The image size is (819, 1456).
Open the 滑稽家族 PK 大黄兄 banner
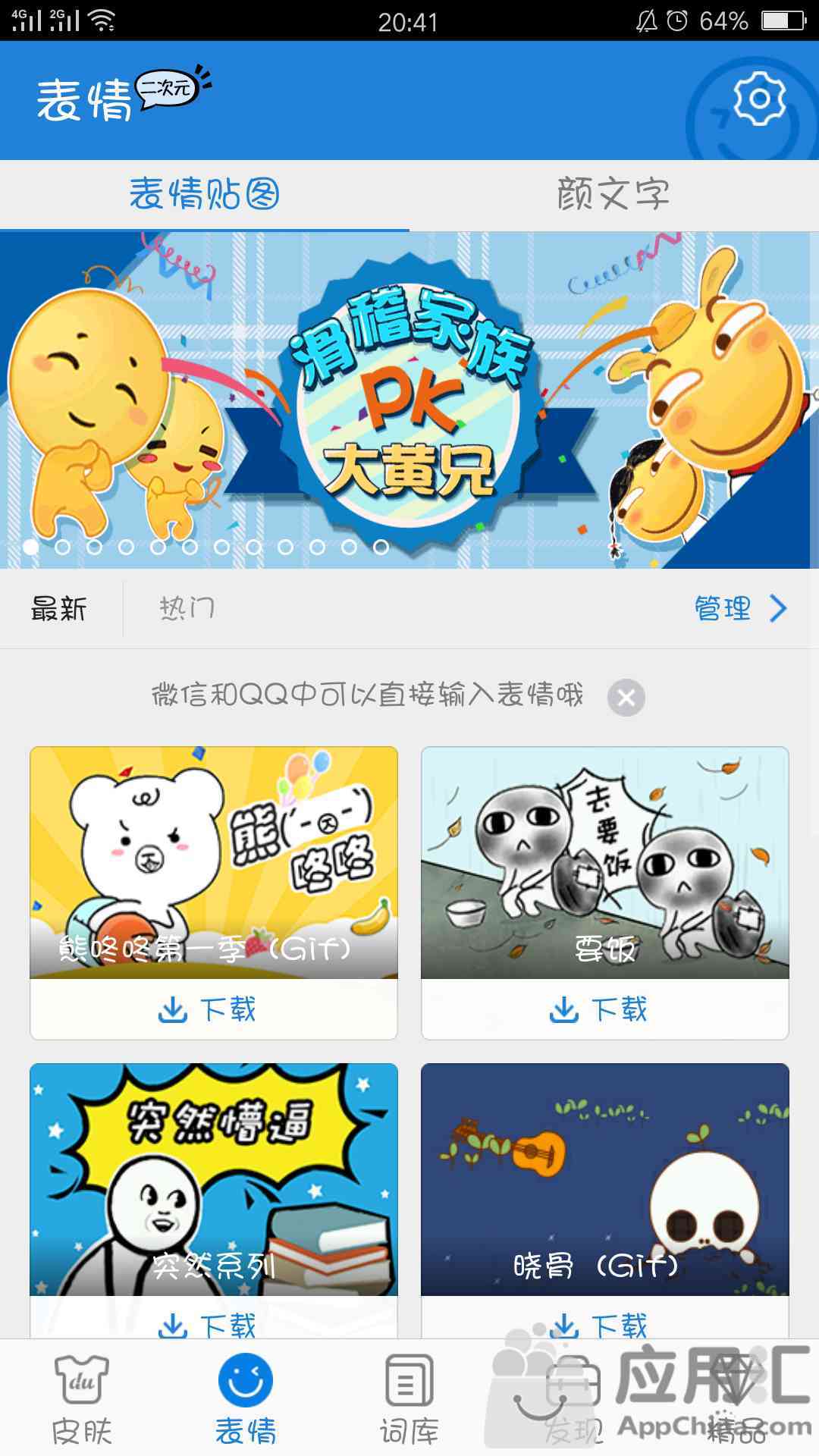(x=409, y=400)
